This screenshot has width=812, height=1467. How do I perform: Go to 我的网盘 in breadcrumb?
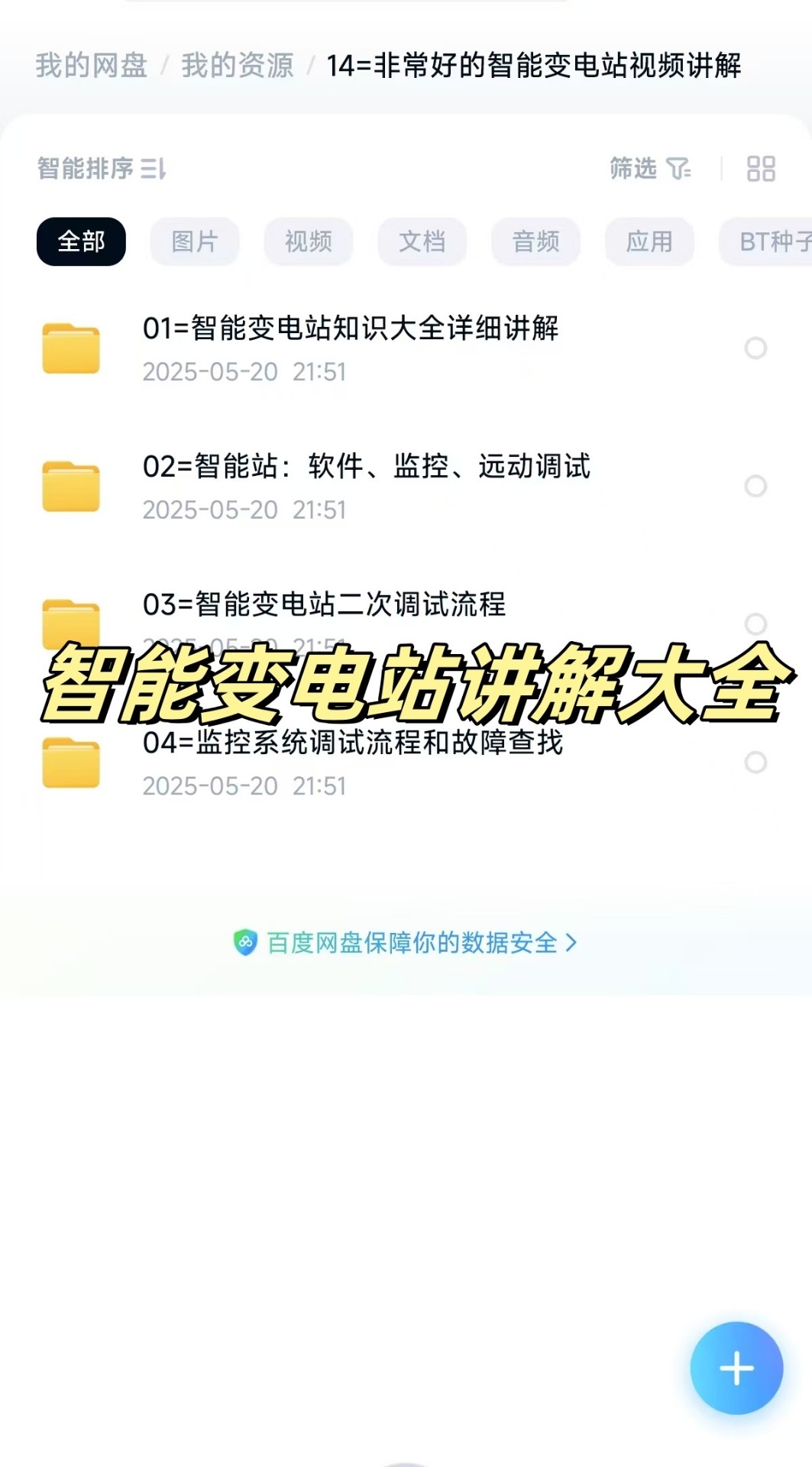click(91, 66)
